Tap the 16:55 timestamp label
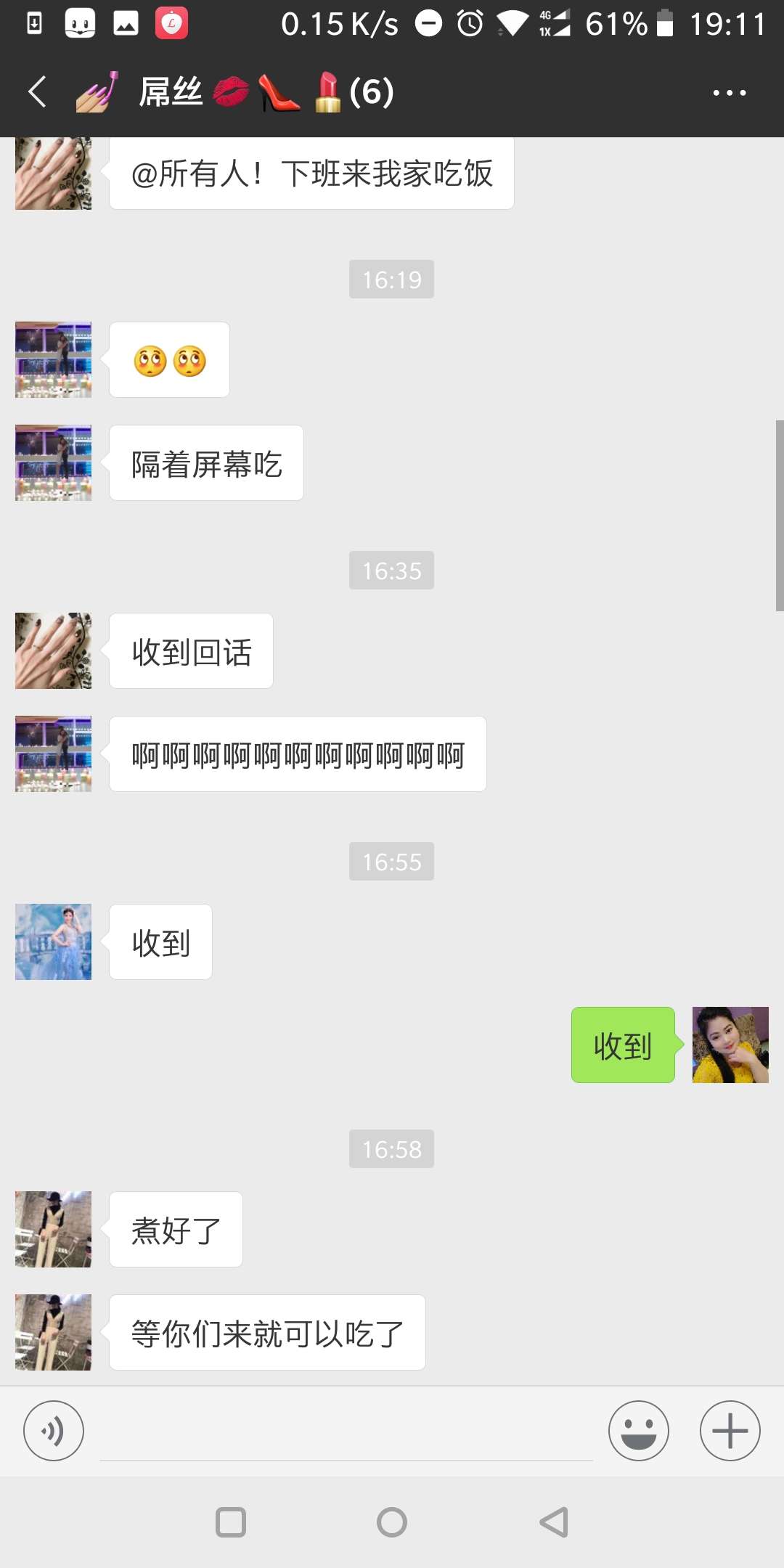 pos(391,862)
